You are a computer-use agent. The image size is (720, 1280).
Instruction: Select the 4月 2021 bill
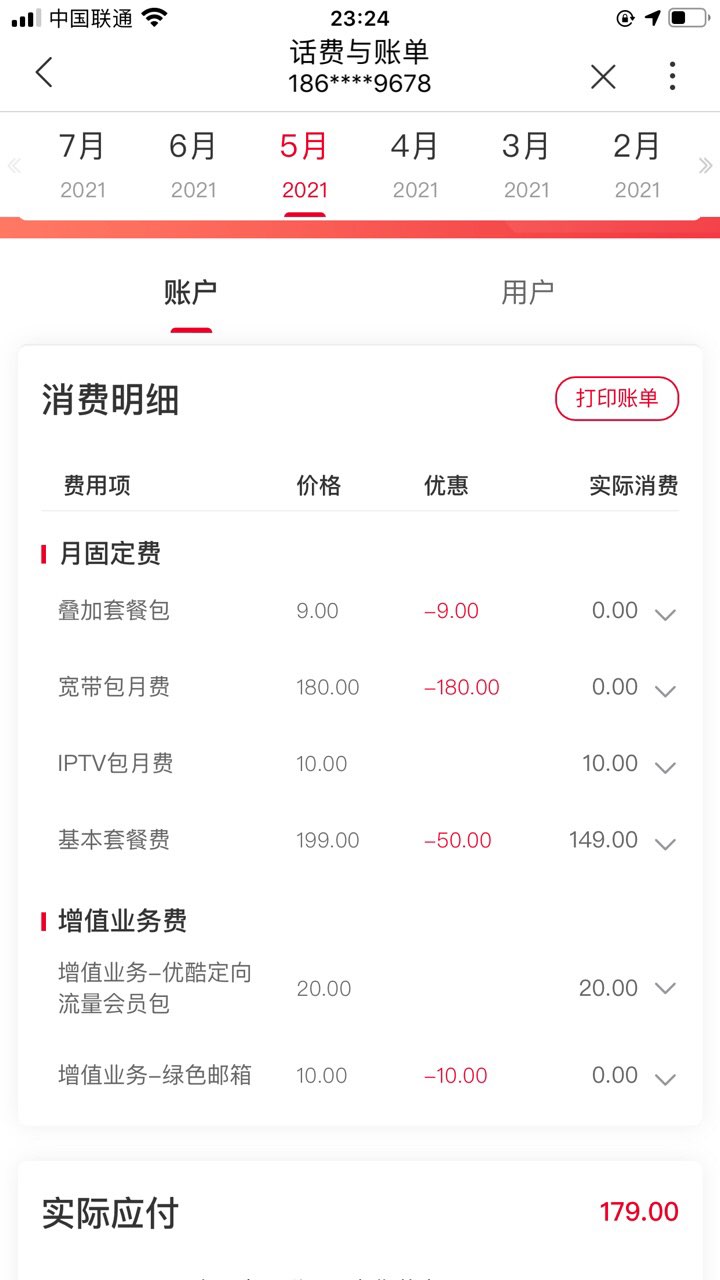pyautogui.click(x=415, y=165)
